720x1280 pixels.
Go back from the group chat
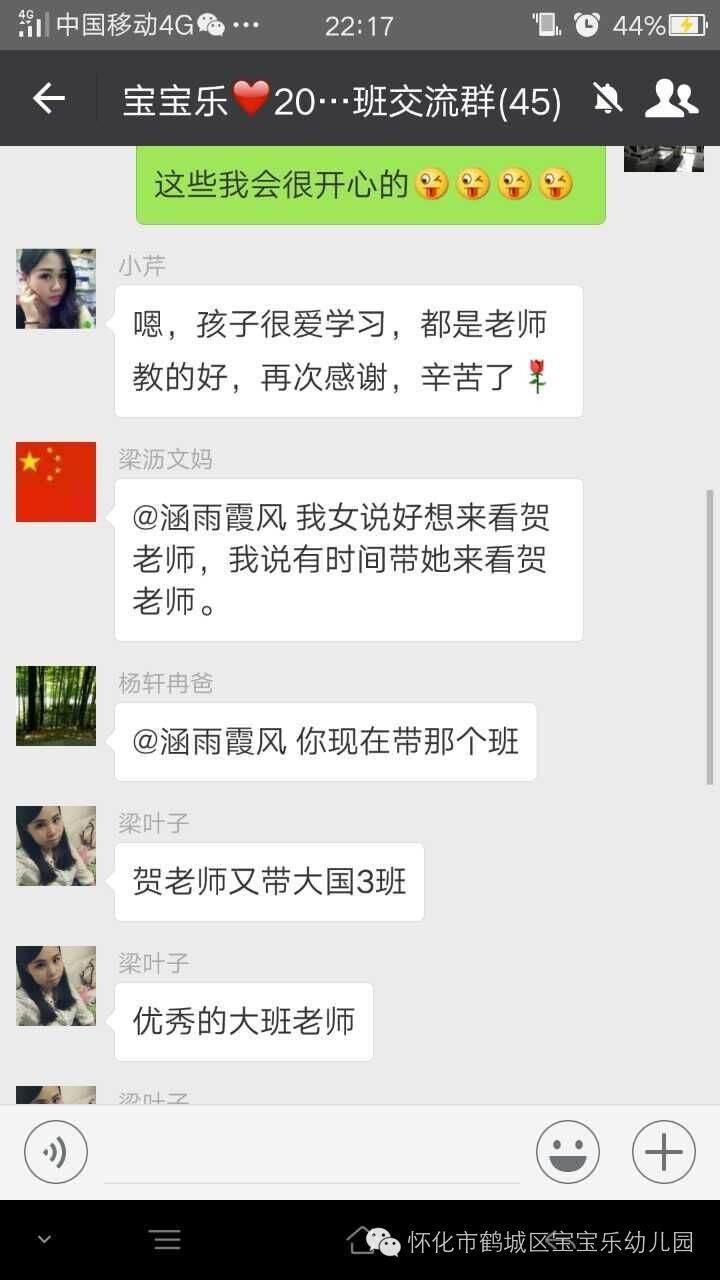click(x=48, y=98)
